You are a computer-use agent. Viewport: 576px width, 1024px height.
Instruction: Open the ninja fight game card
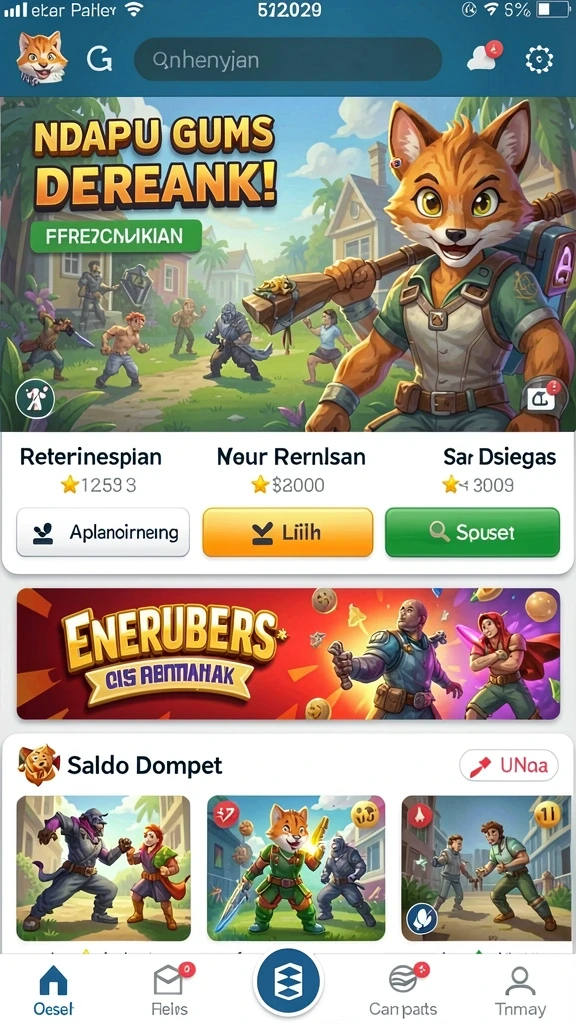pos(103,868)
